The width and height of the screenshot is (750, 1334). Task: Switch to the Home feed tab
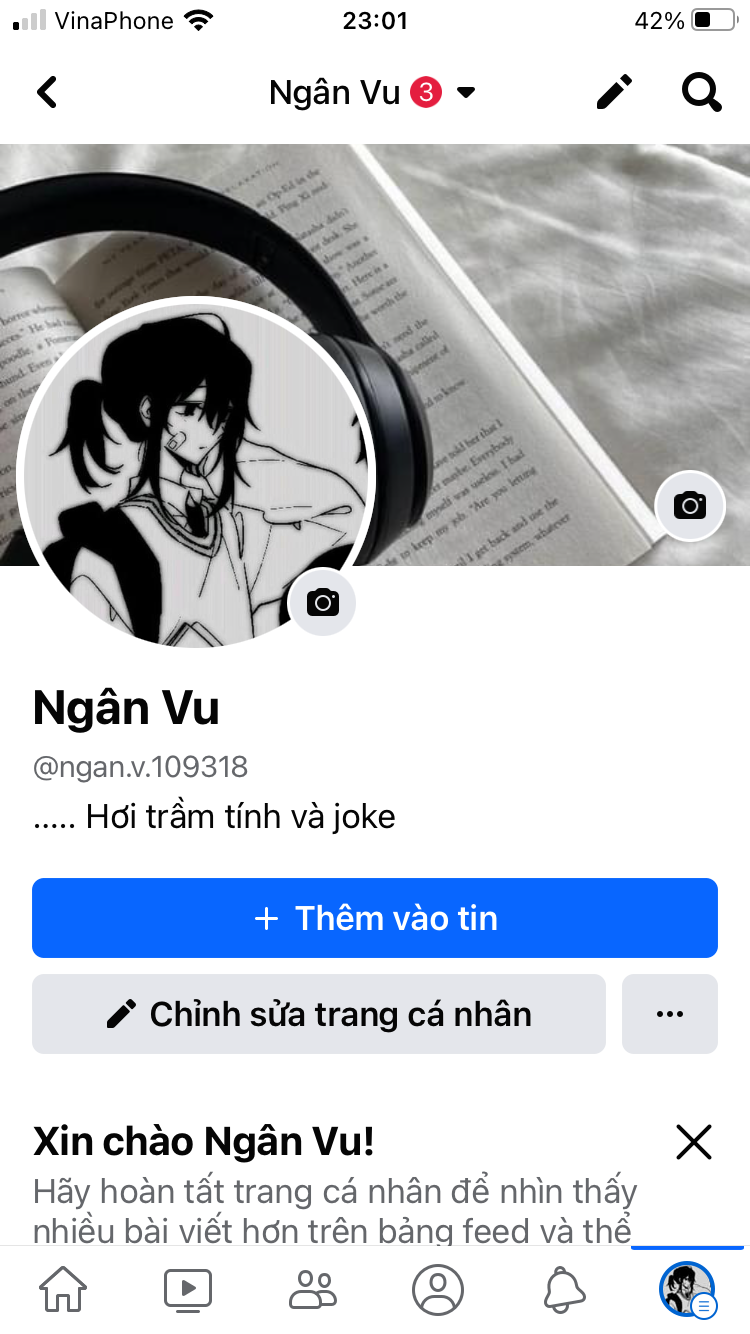point(63,1290)
